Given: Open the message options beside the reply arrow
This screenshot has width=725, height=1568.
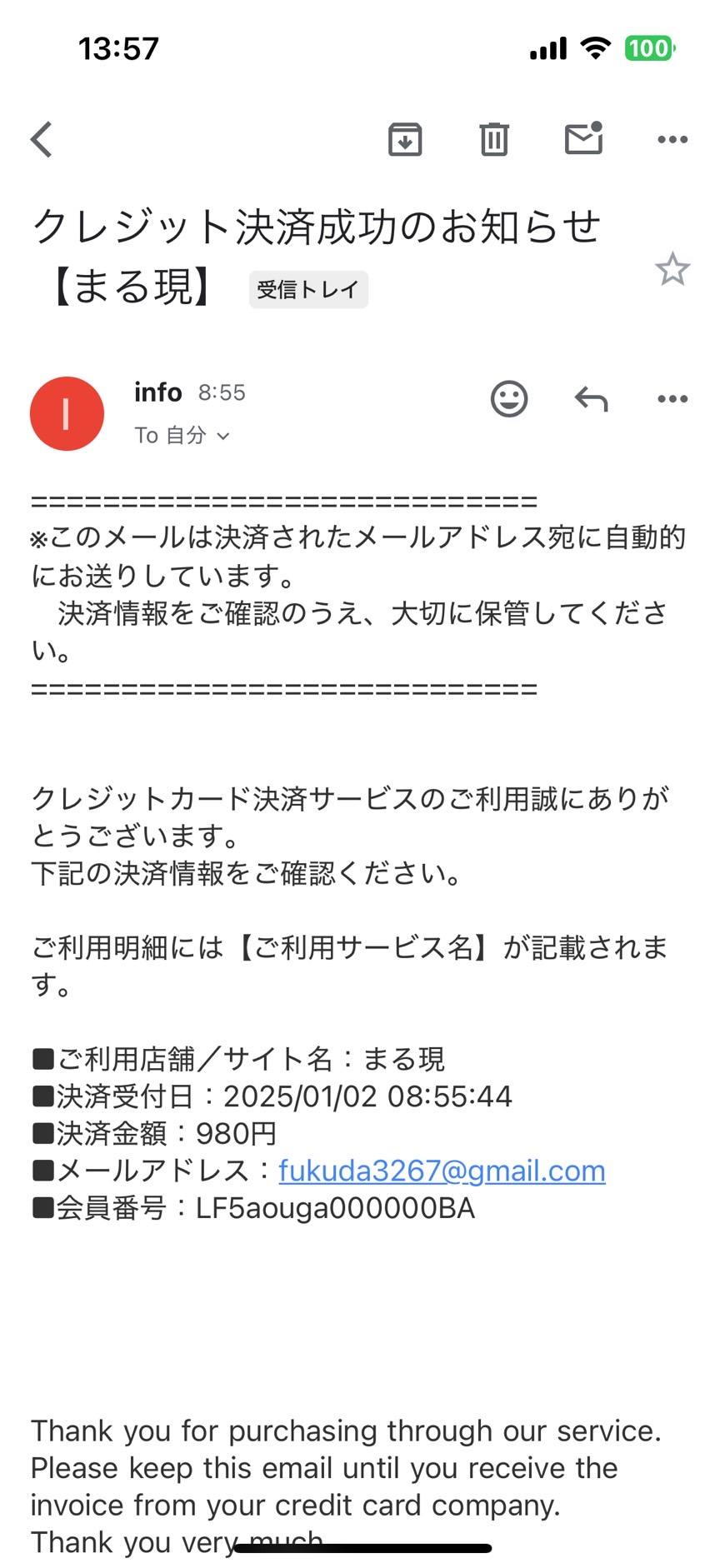Looking at the screenshot, I should [x=672, y=399].
